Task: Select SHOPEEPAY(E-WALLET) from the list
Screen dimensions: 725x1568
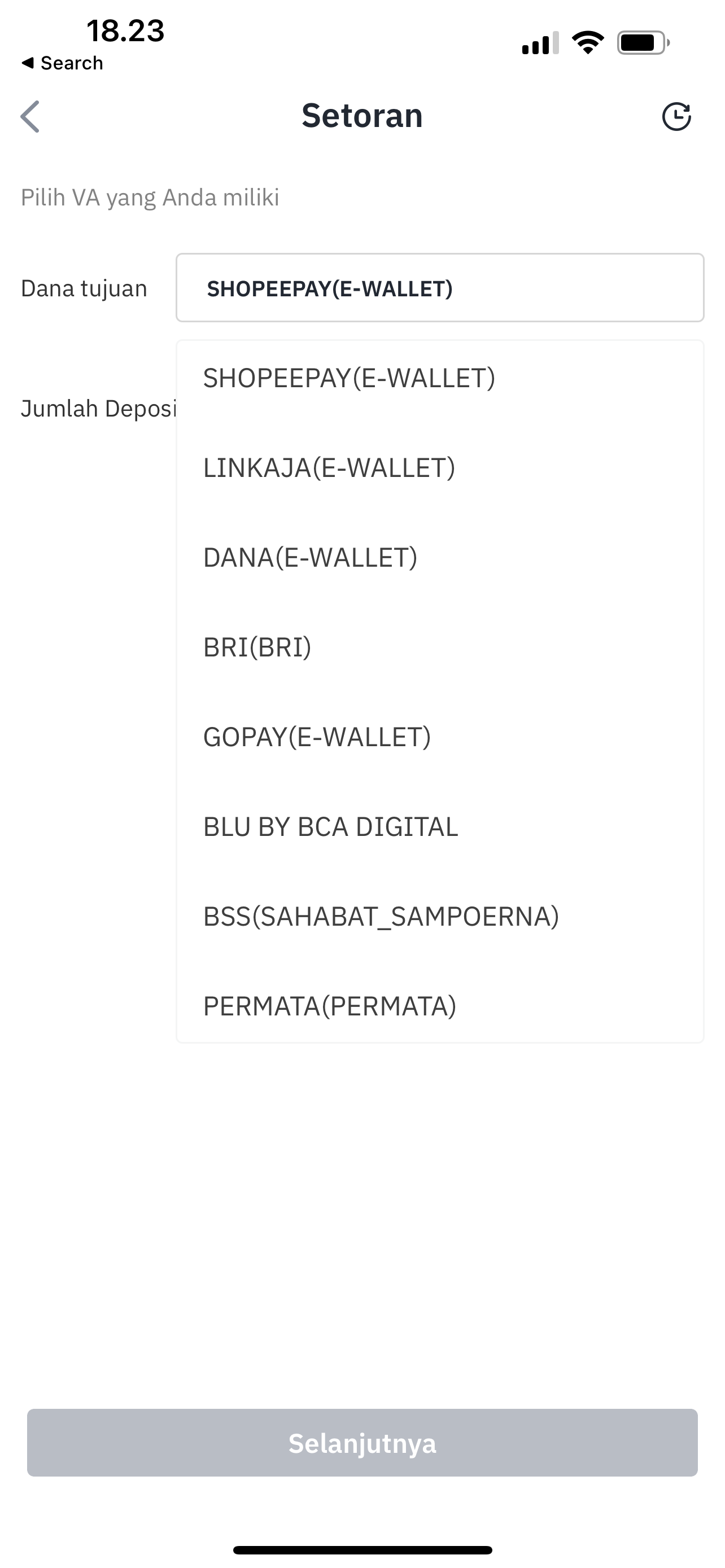Action: pos(439,378)
